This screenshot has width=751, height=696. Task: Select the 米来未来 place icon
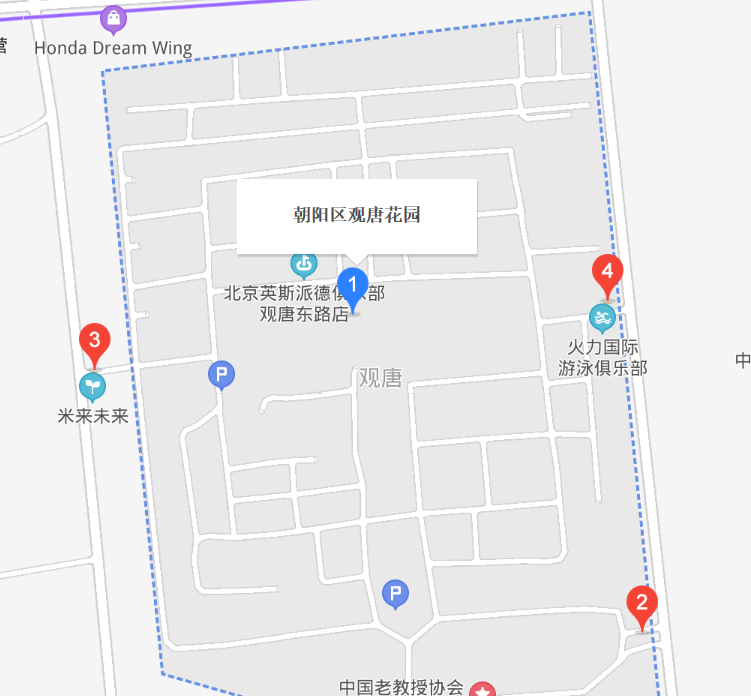pyautogui.click(x=92, y=385)
